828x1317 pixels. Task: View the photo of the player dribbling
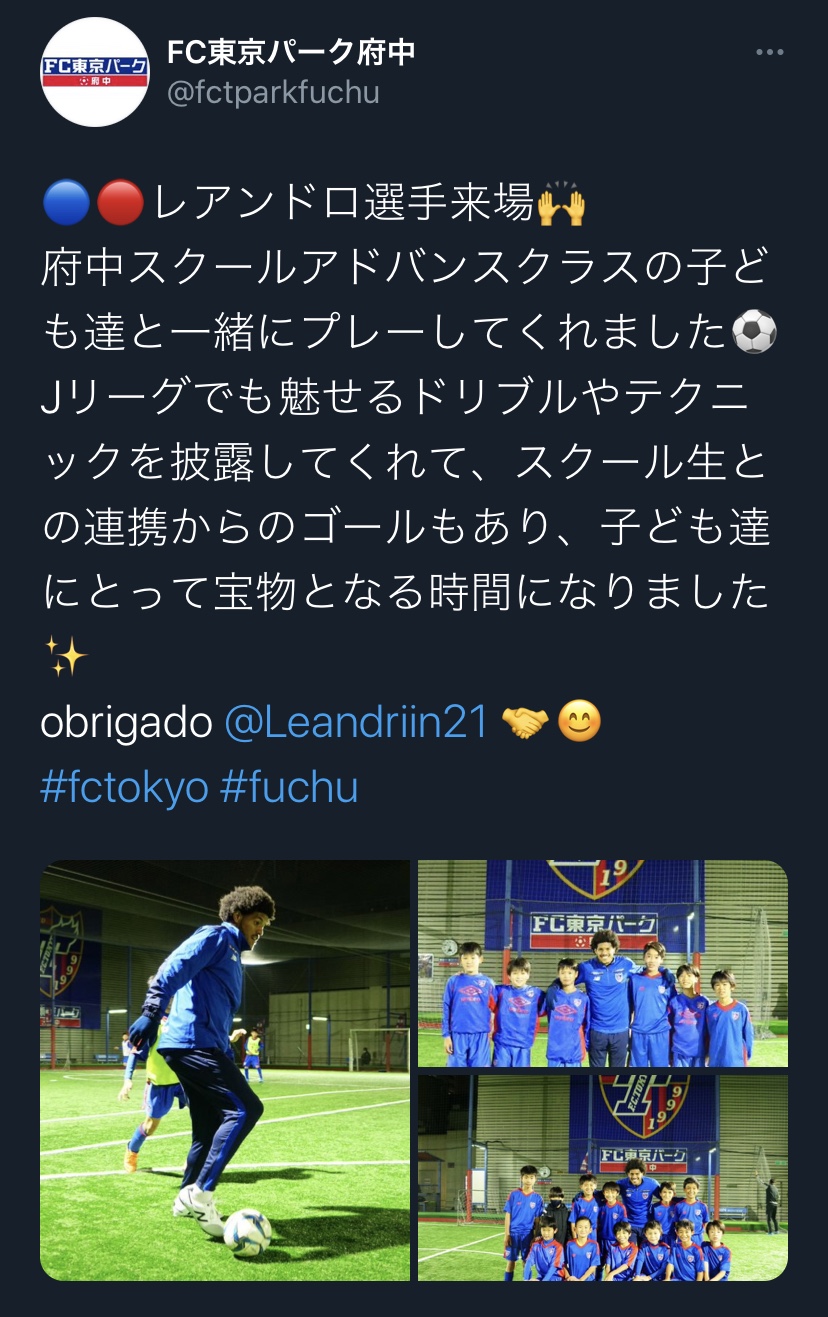click(225, 1070)
